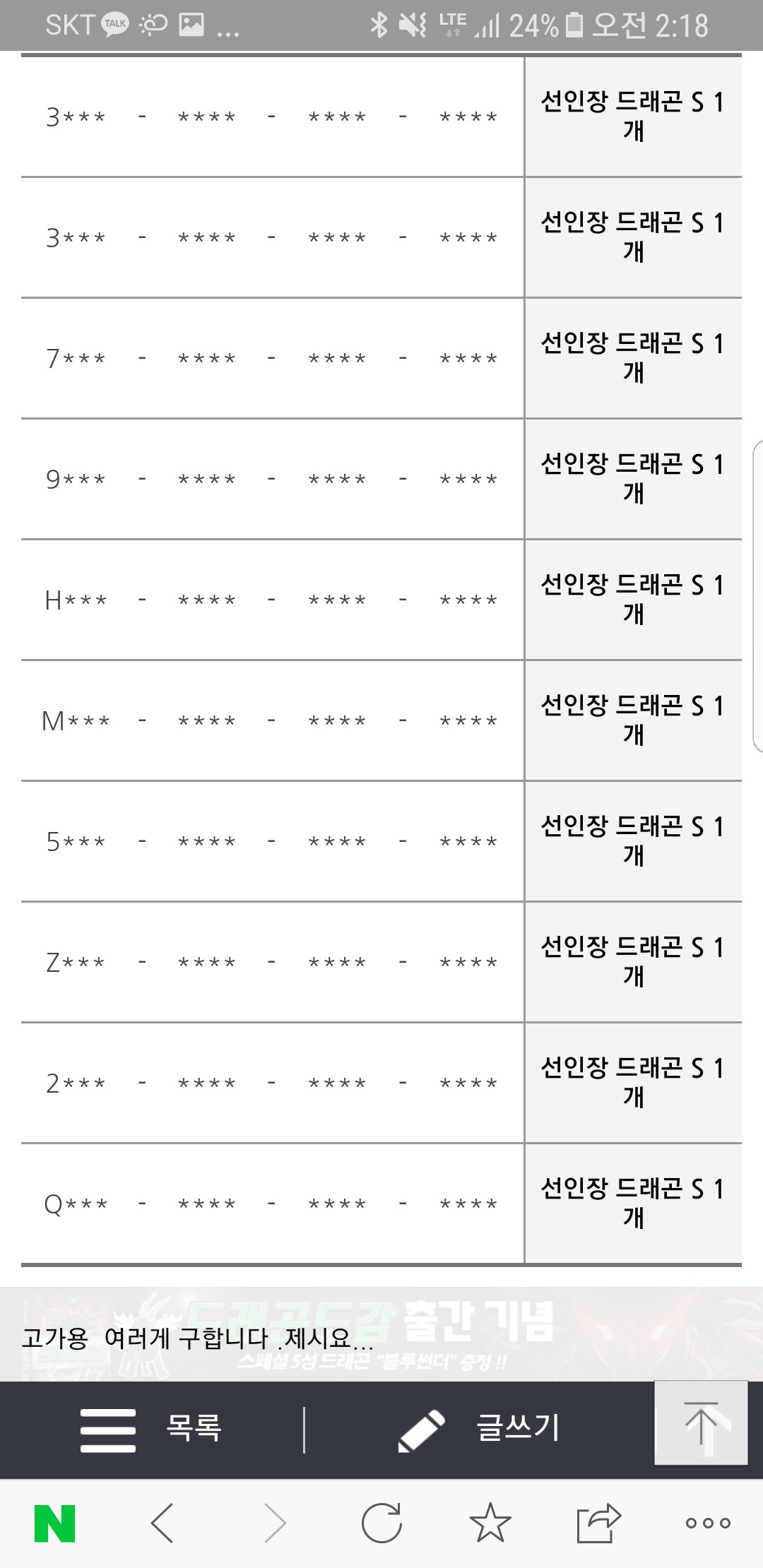This screenshot has height=1568, width=763.
Task: Bookmark this page with the star
Action: pos(490,1524)
